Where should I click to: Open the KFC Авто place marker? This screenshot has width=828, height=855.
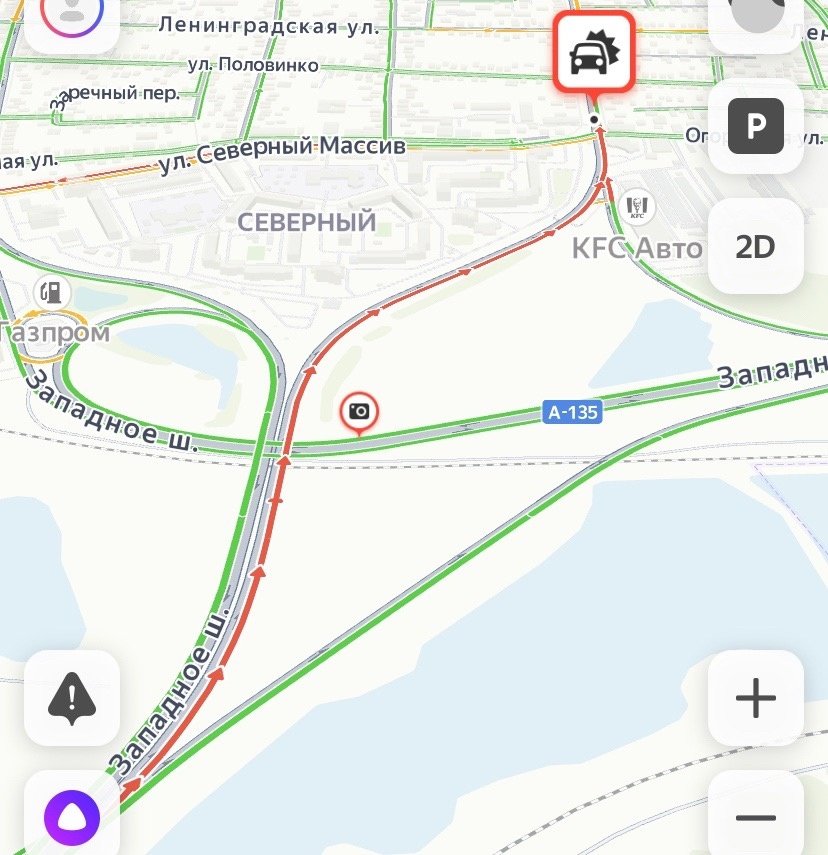click(x=635, y=208)
